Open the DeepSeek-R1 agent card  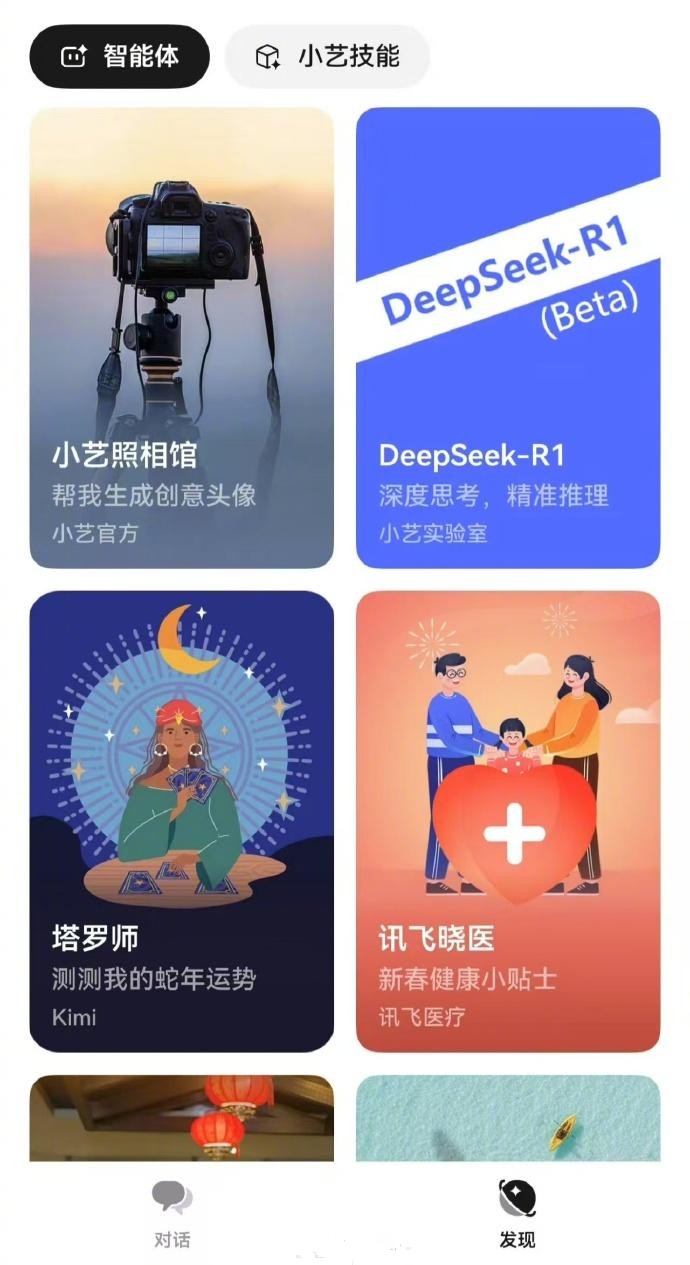(x=508, y=338)
